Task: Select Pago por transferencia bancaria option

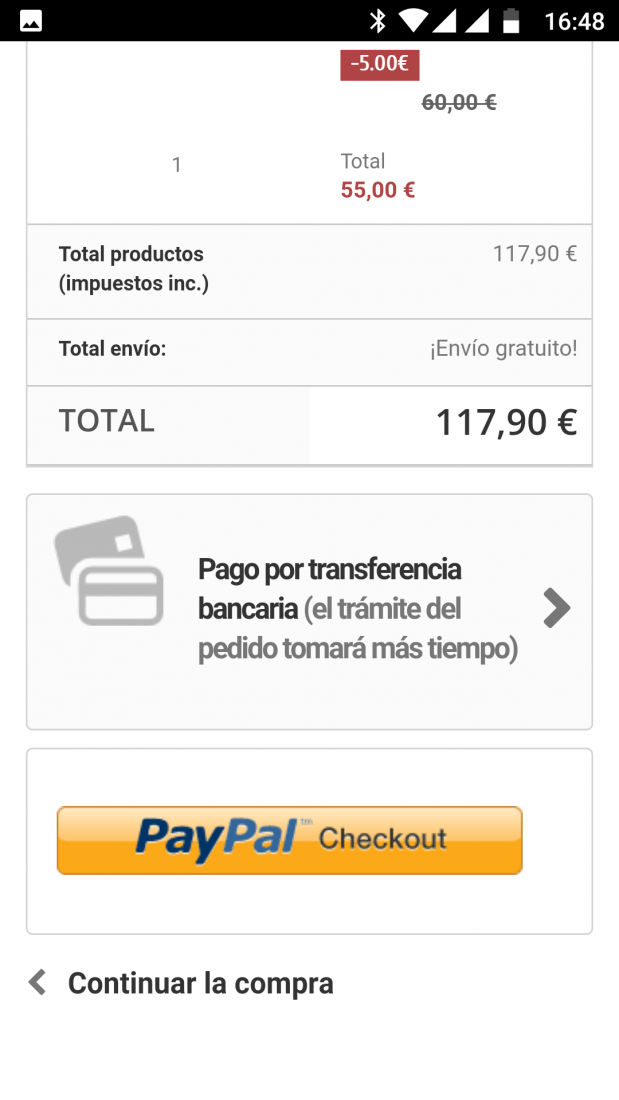Action: (x=310, y=612)
